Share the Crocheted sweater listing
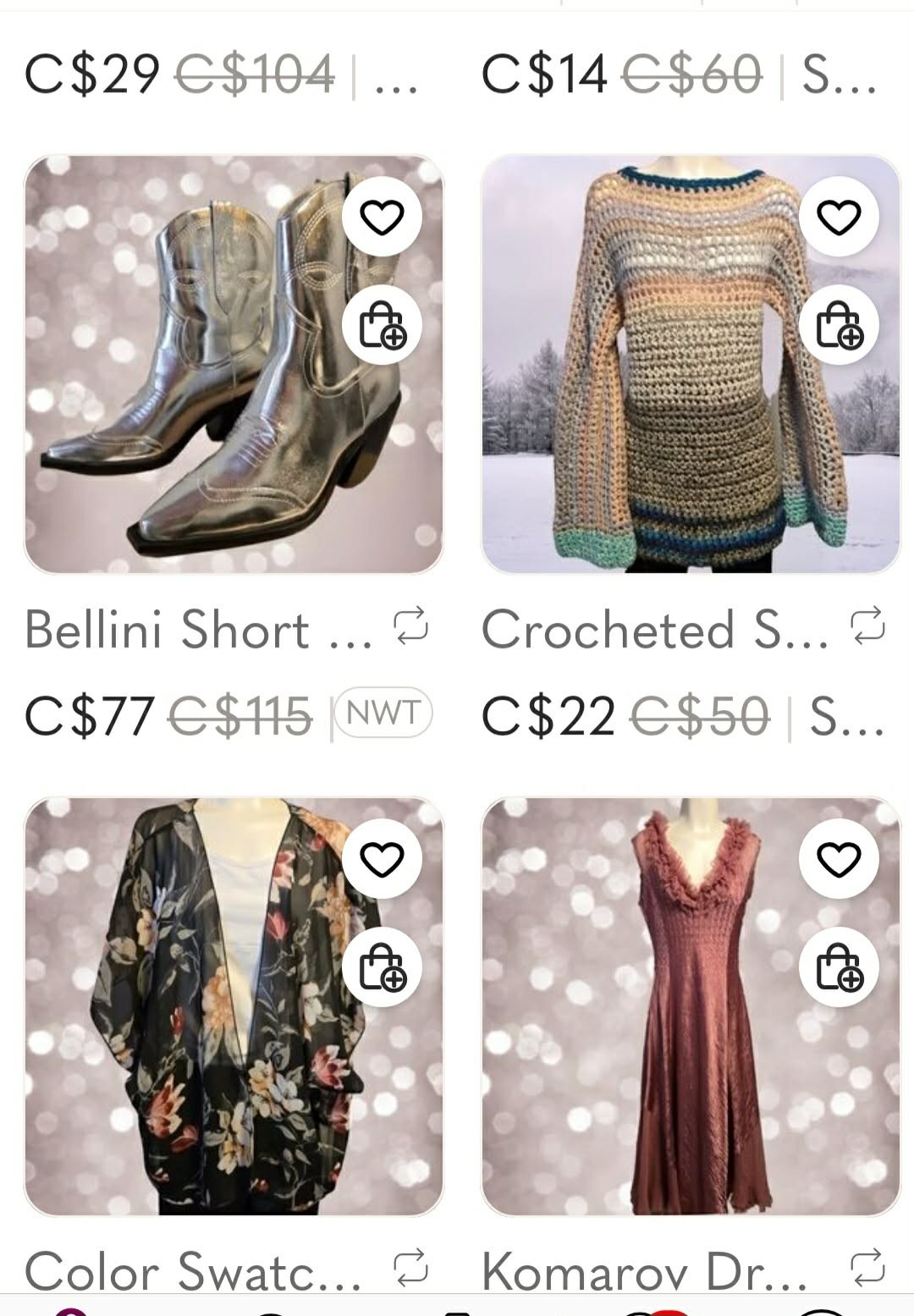Screen dimensions: 914x1316 [868, 627]
